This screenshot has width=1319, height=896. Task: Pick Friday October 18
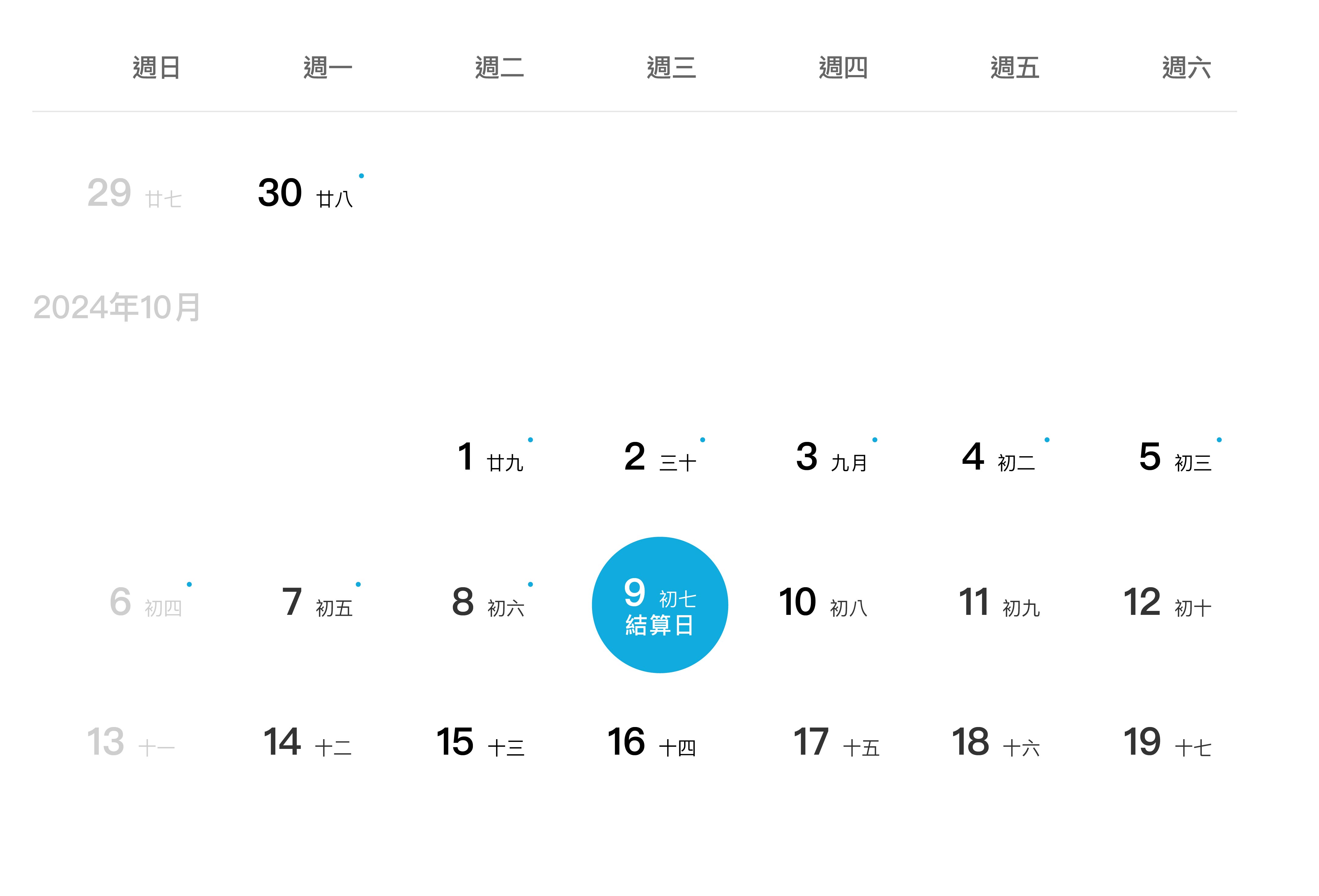click(x=996, y=742)
